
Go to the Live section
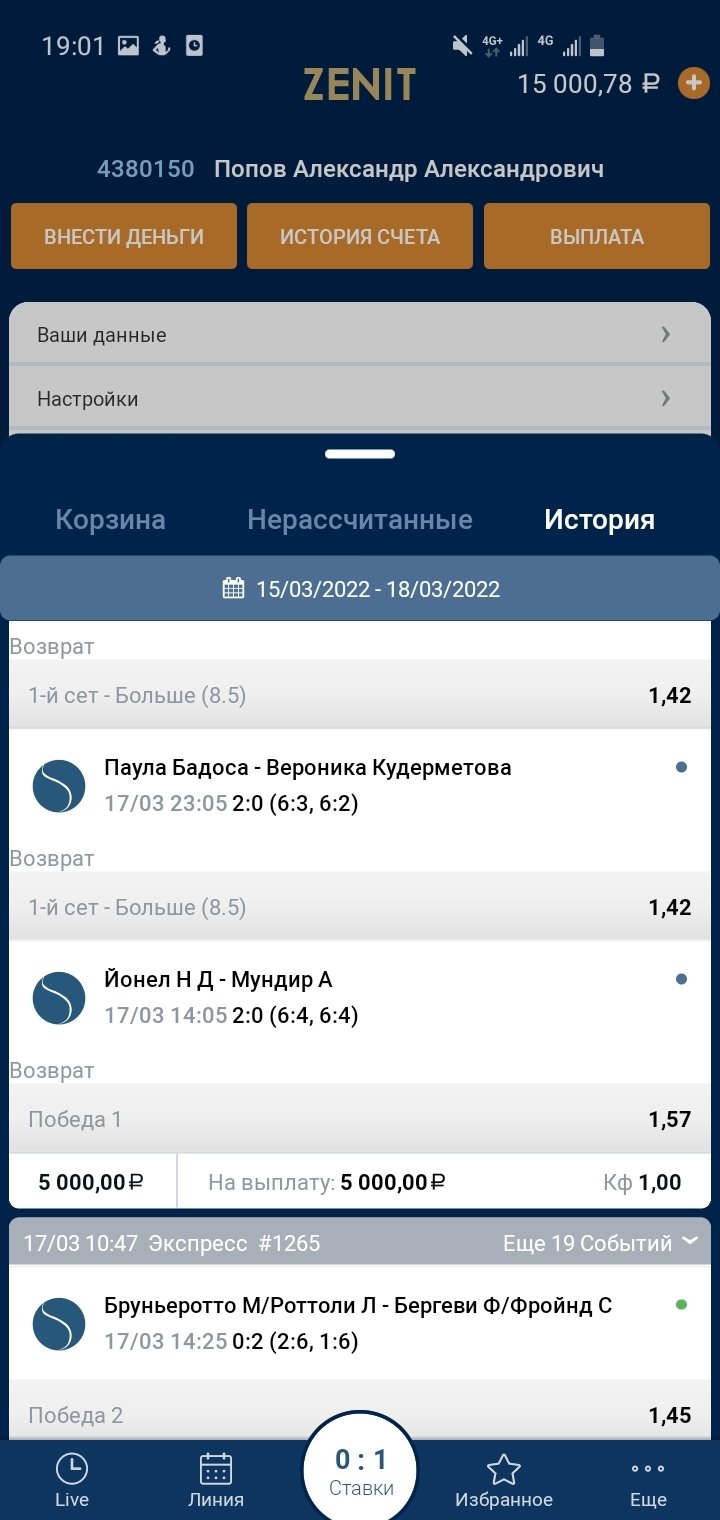pyautogui.click(x=72, y=1480)
